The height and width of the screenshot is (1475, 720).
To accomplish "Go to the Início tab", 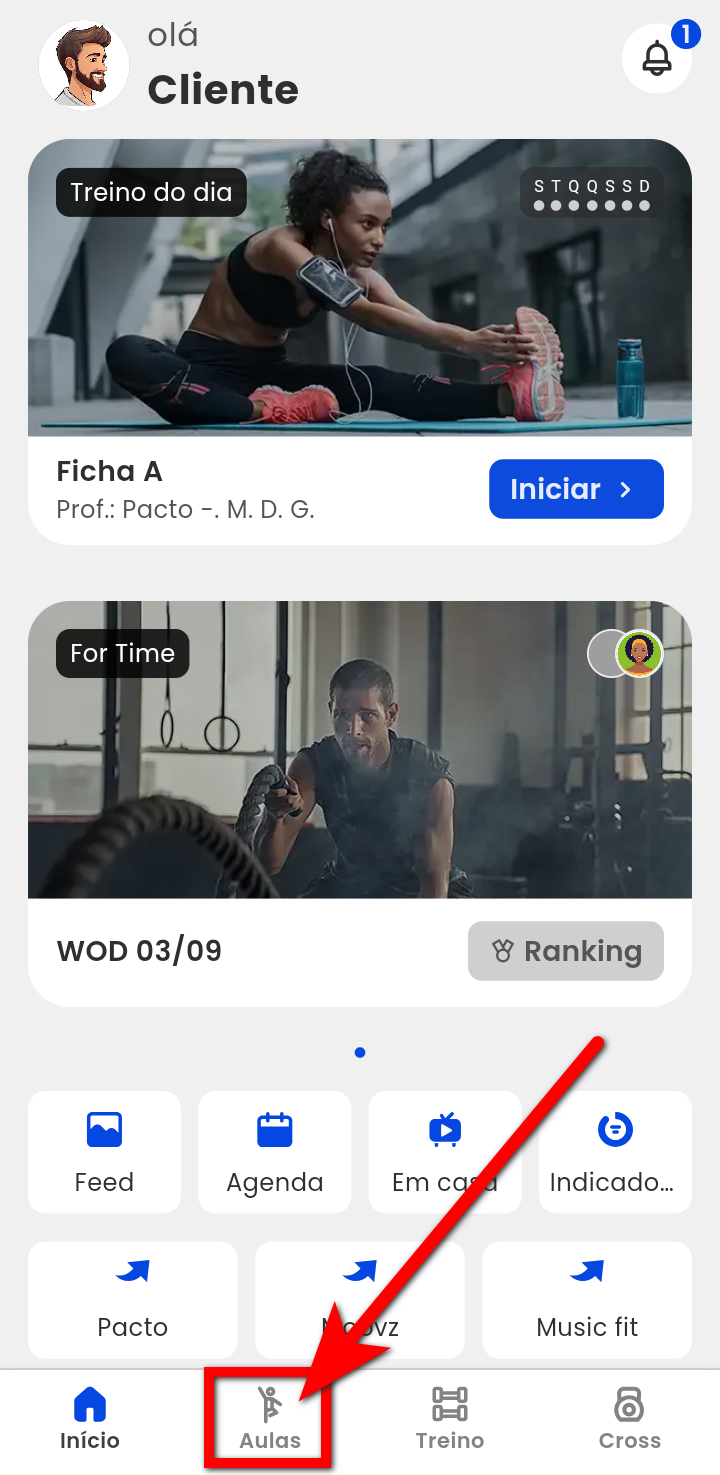I will pyautogui.click(x=90, y=1419).
